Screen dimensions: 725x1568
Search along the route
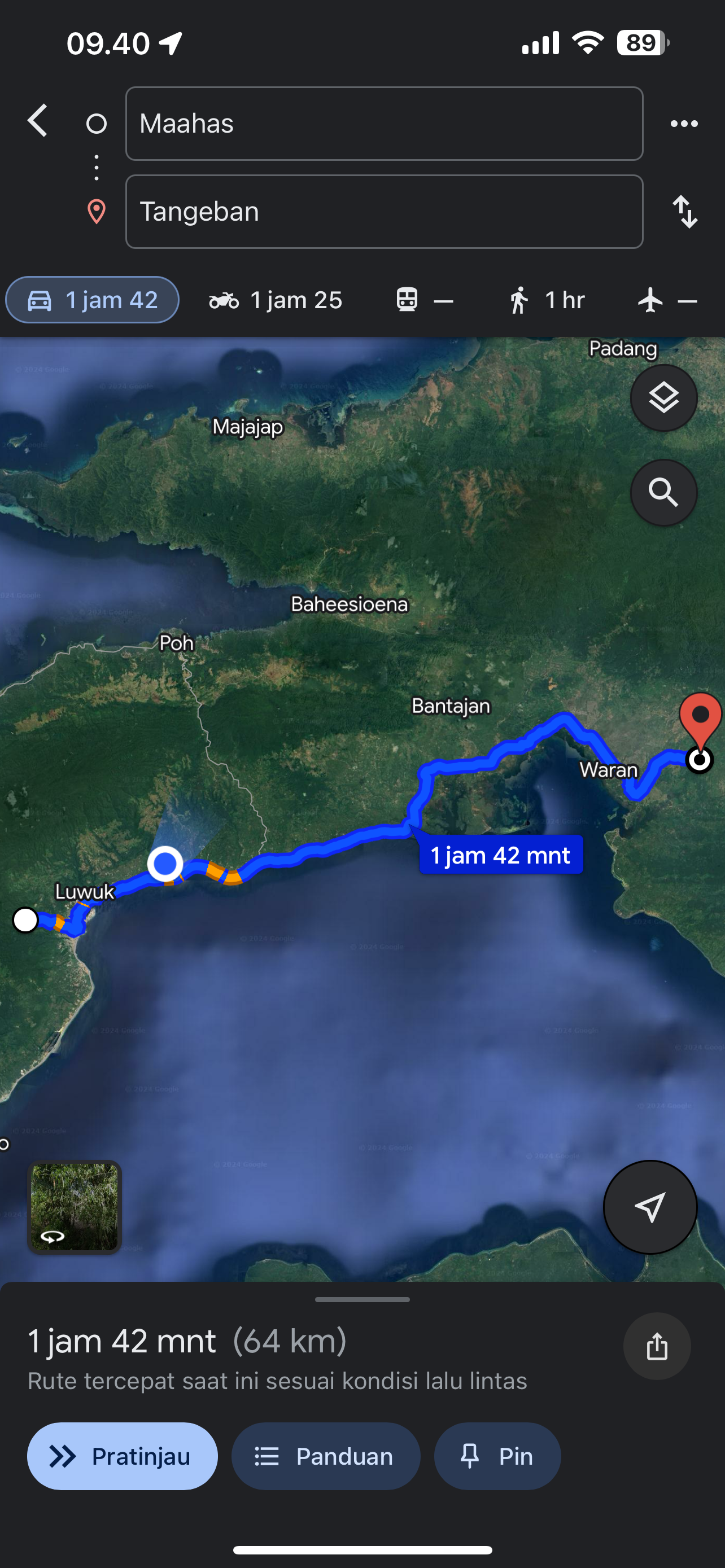pos(663,492)
